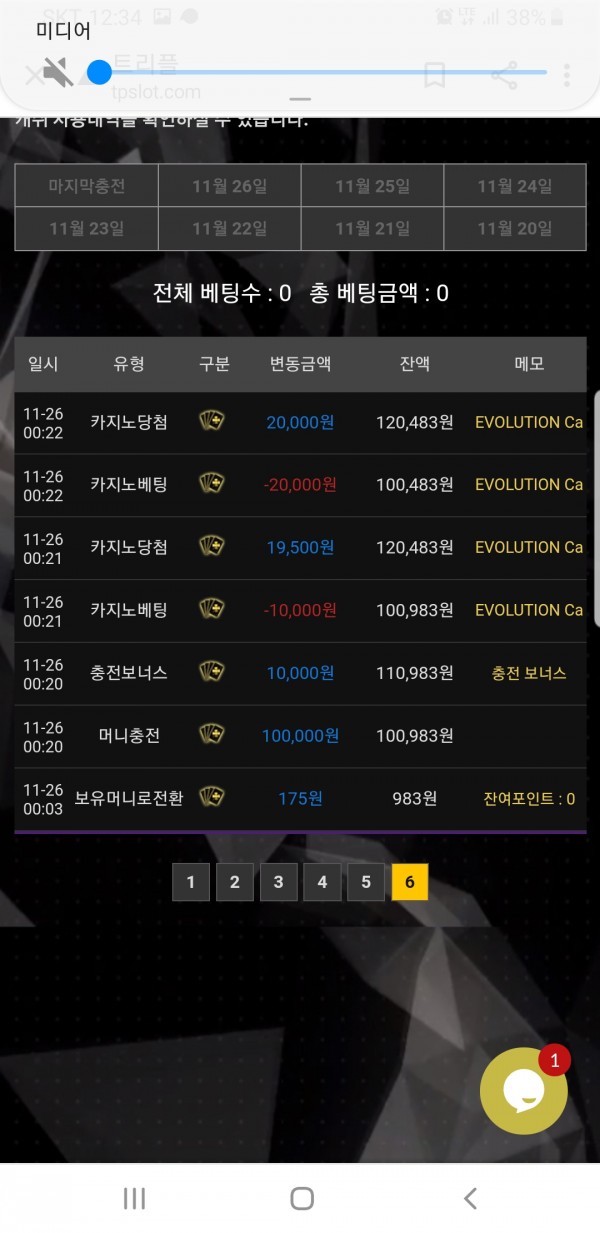The image size is (600, 1233).
Task: Go to page 5 of history
Action: click(366, 883)
